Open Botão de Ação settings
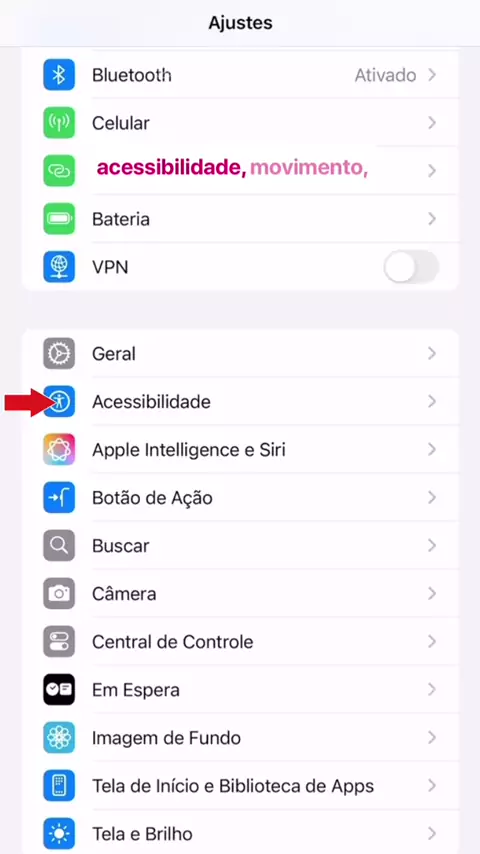Screen dimensions: 480x854 click(240, 498)
